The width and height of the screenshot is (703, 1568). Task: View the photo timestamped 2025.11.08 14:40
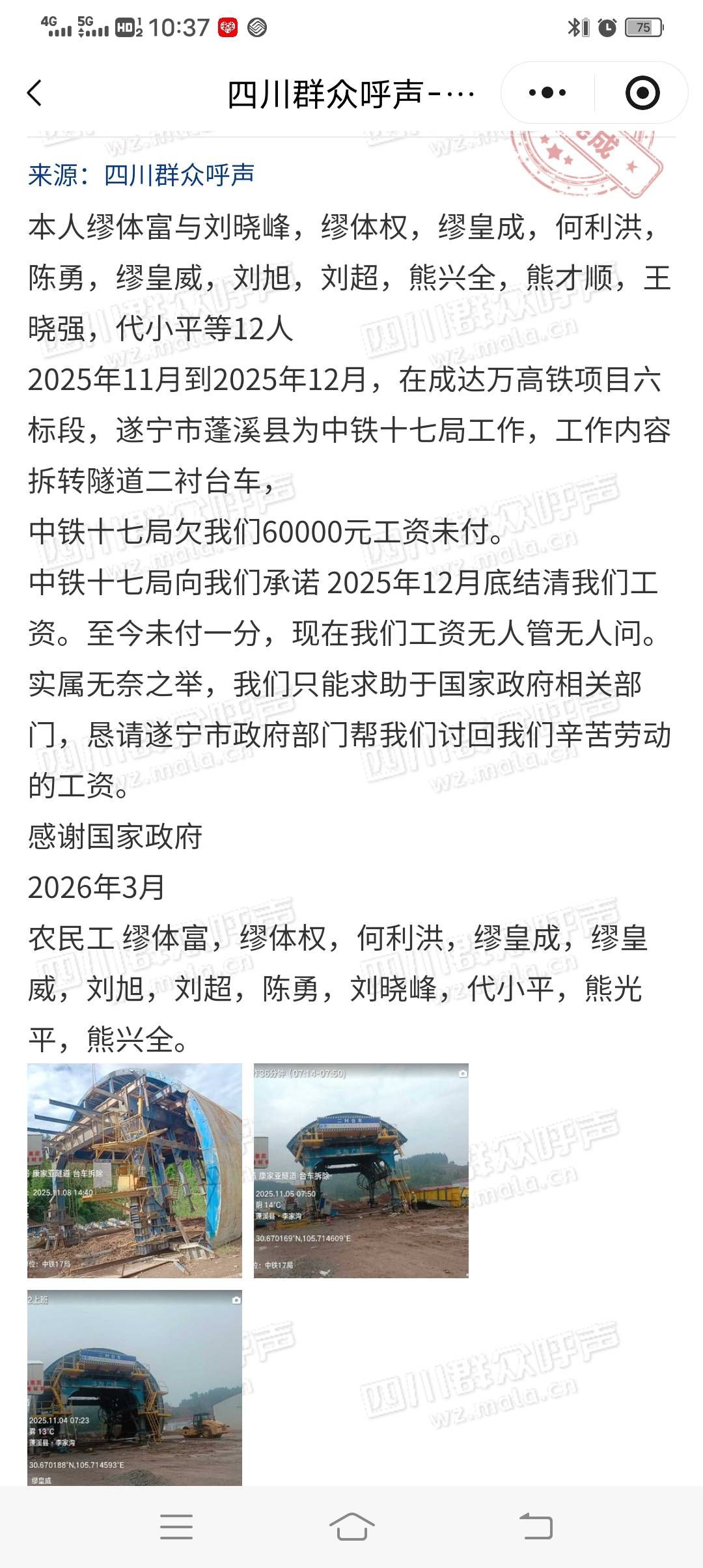135,1170
